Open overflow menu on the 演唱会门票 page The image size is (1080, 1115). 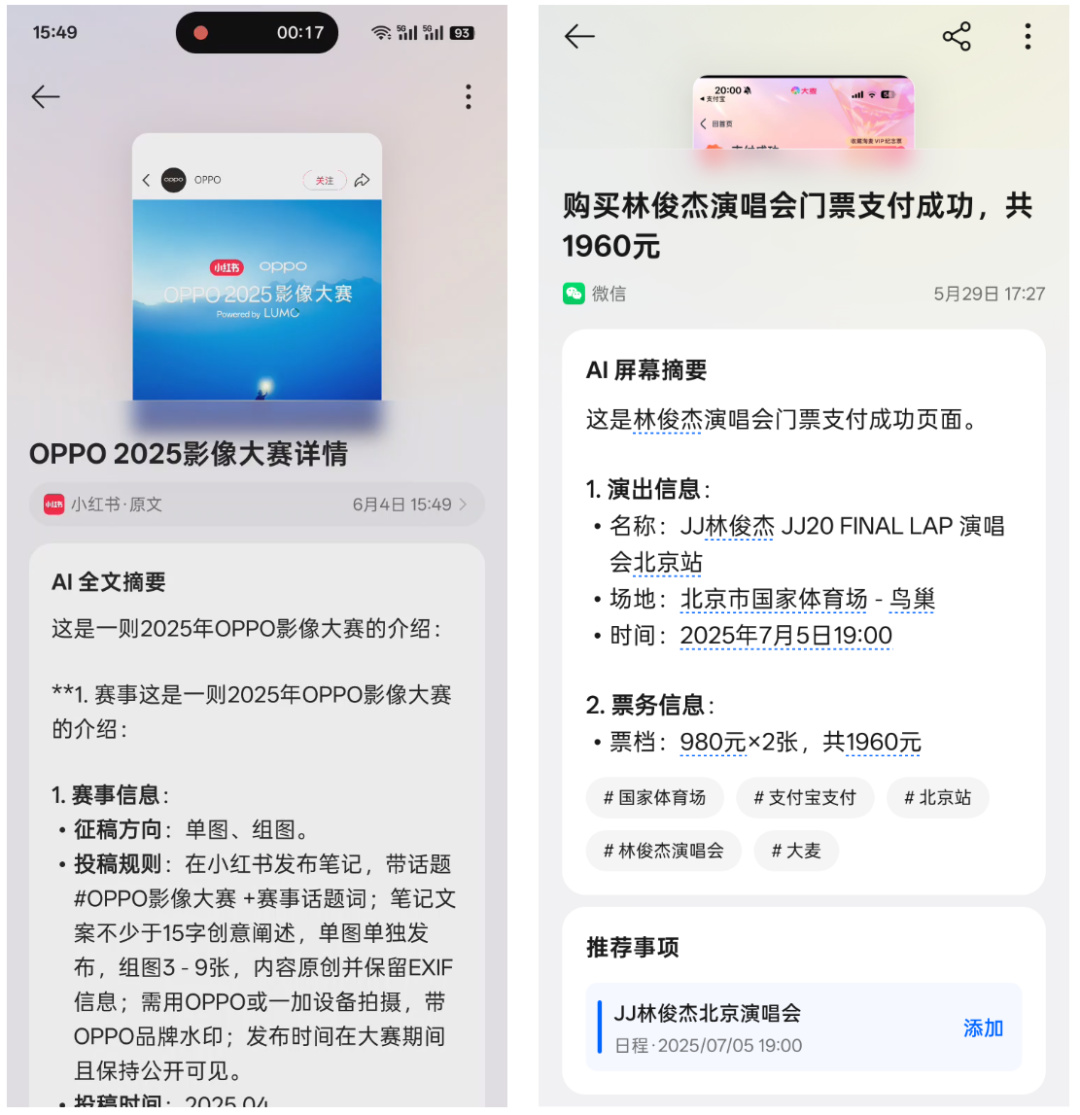[1027, 37]
